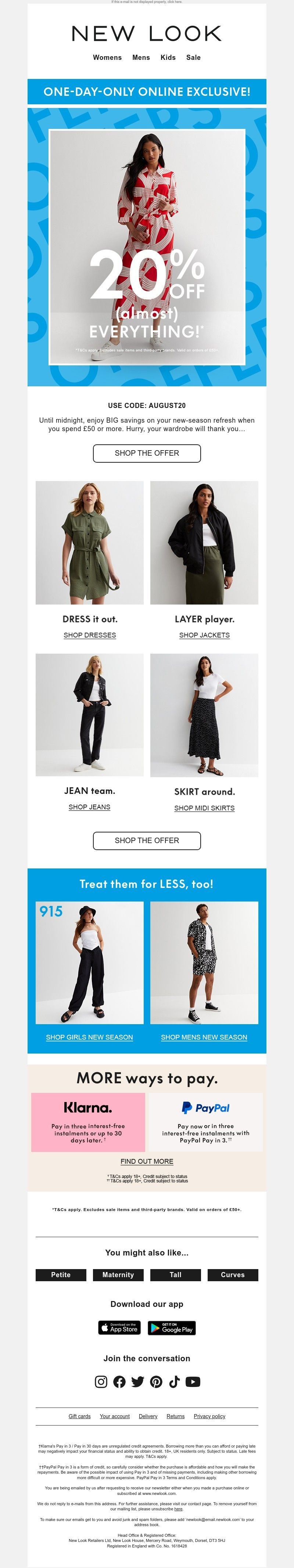Image resolution: width=294 pixels, height=1568 pixels.
Task: Open the SHOP JACKETS link
Action: coord(204,635)
